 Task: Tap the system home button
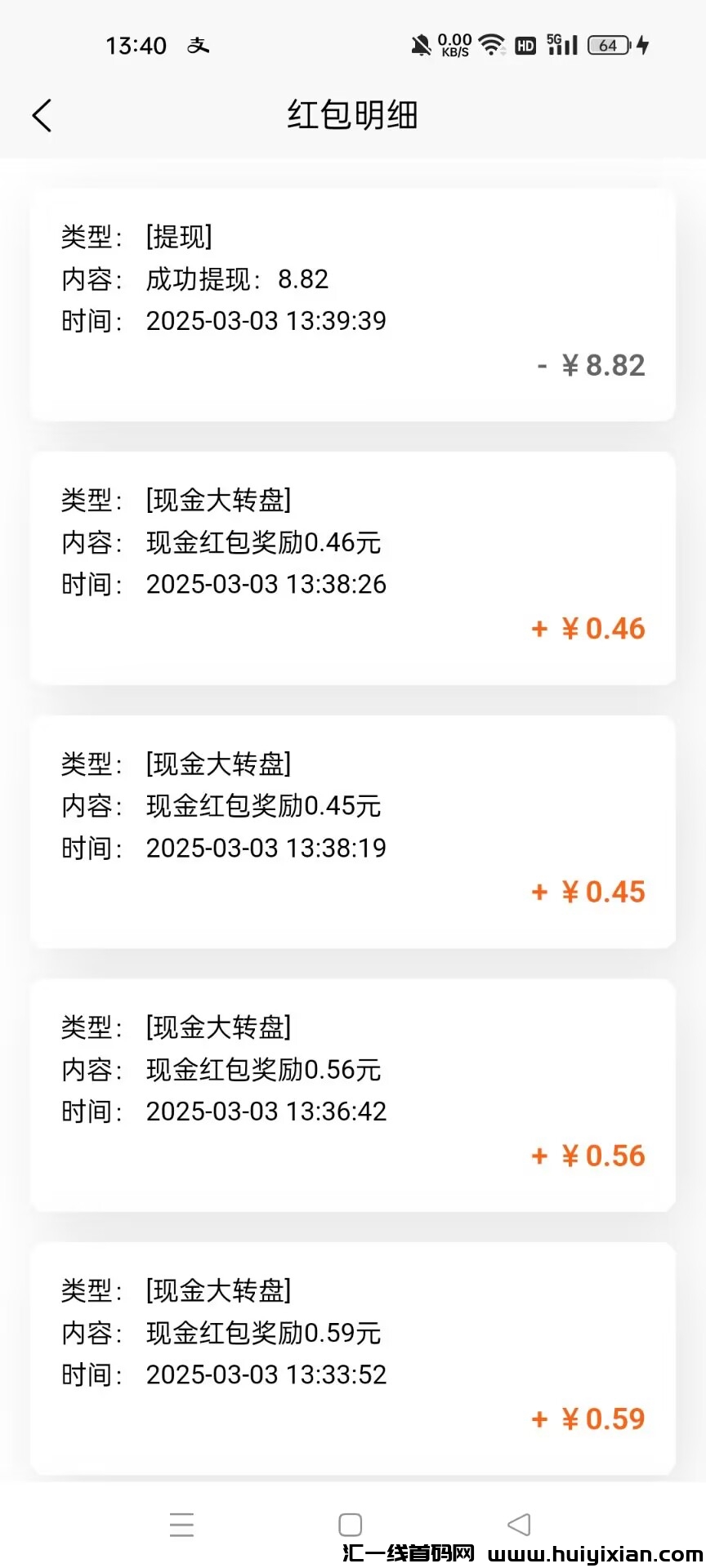pos(350,1524)
